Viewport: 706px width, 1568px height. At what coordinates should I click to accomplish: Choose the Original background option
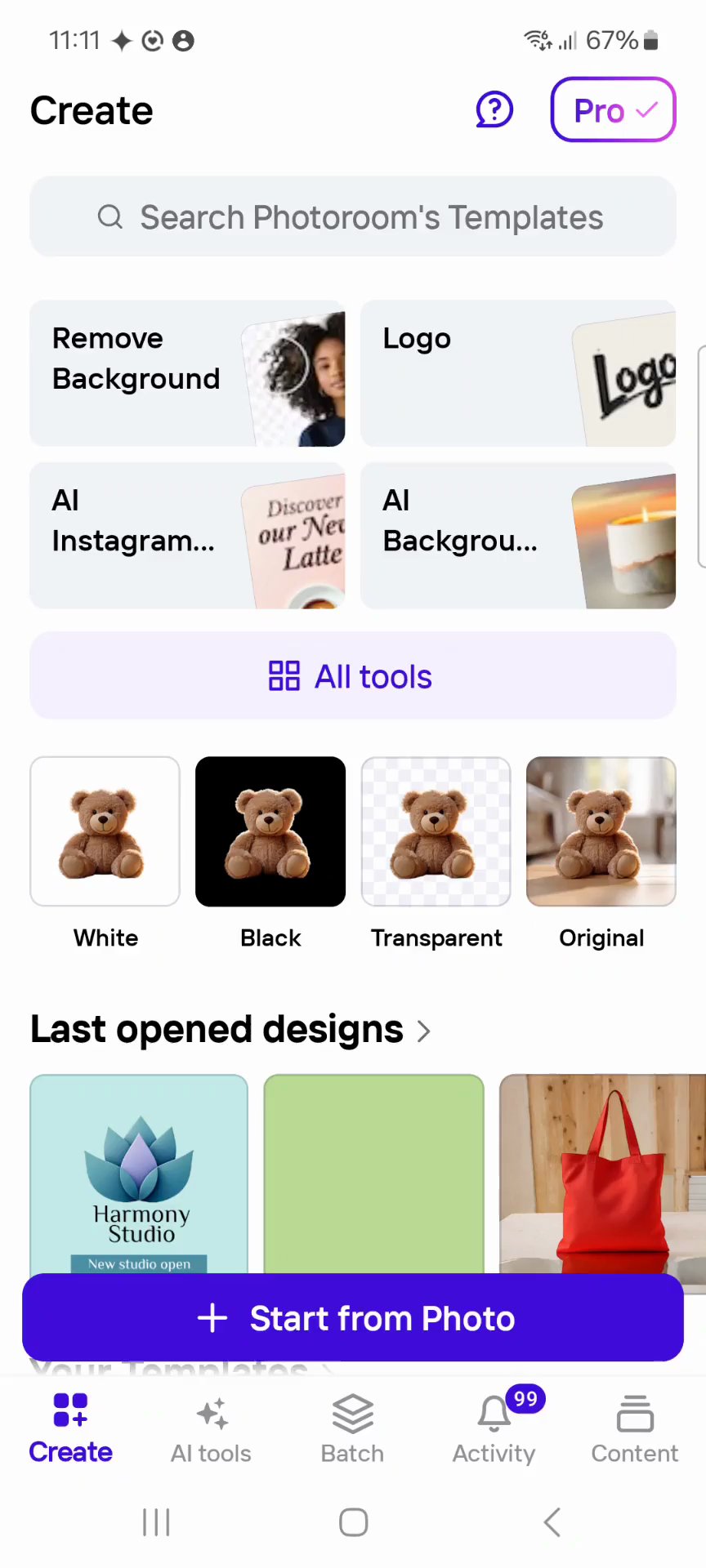601,831
